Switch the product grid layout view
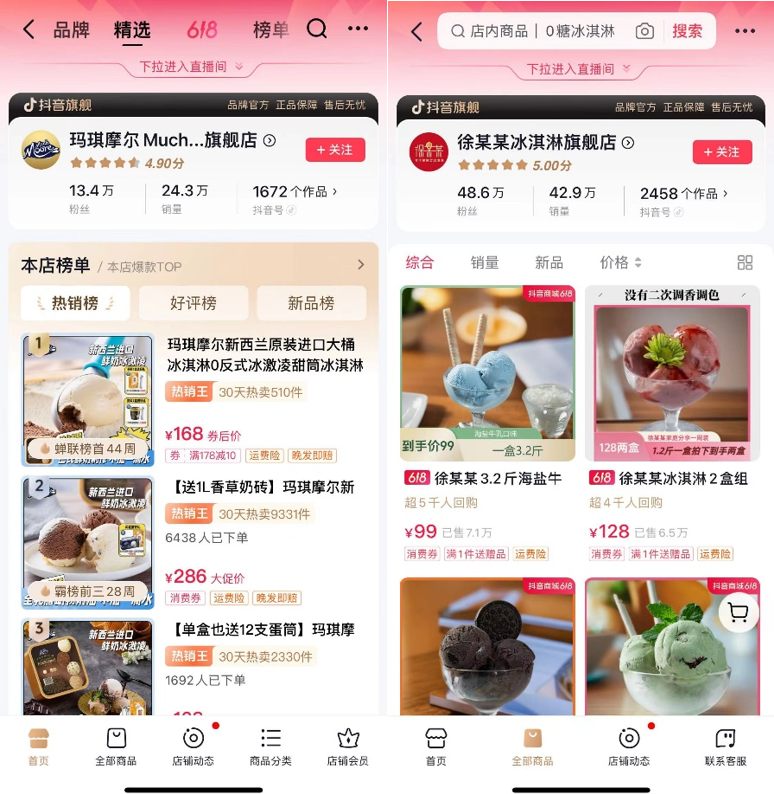Screen dimensions: 774x794 [745, 262]
